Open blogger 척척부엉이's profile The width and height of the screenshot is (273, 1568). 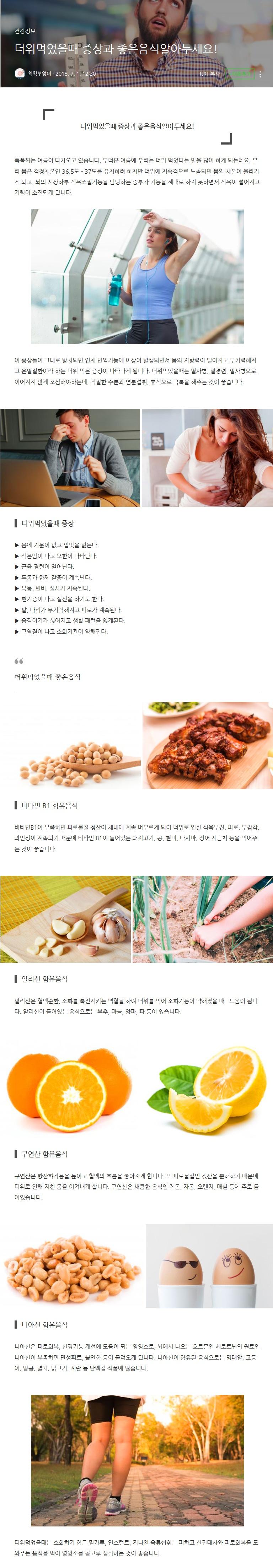coord(39,74)
